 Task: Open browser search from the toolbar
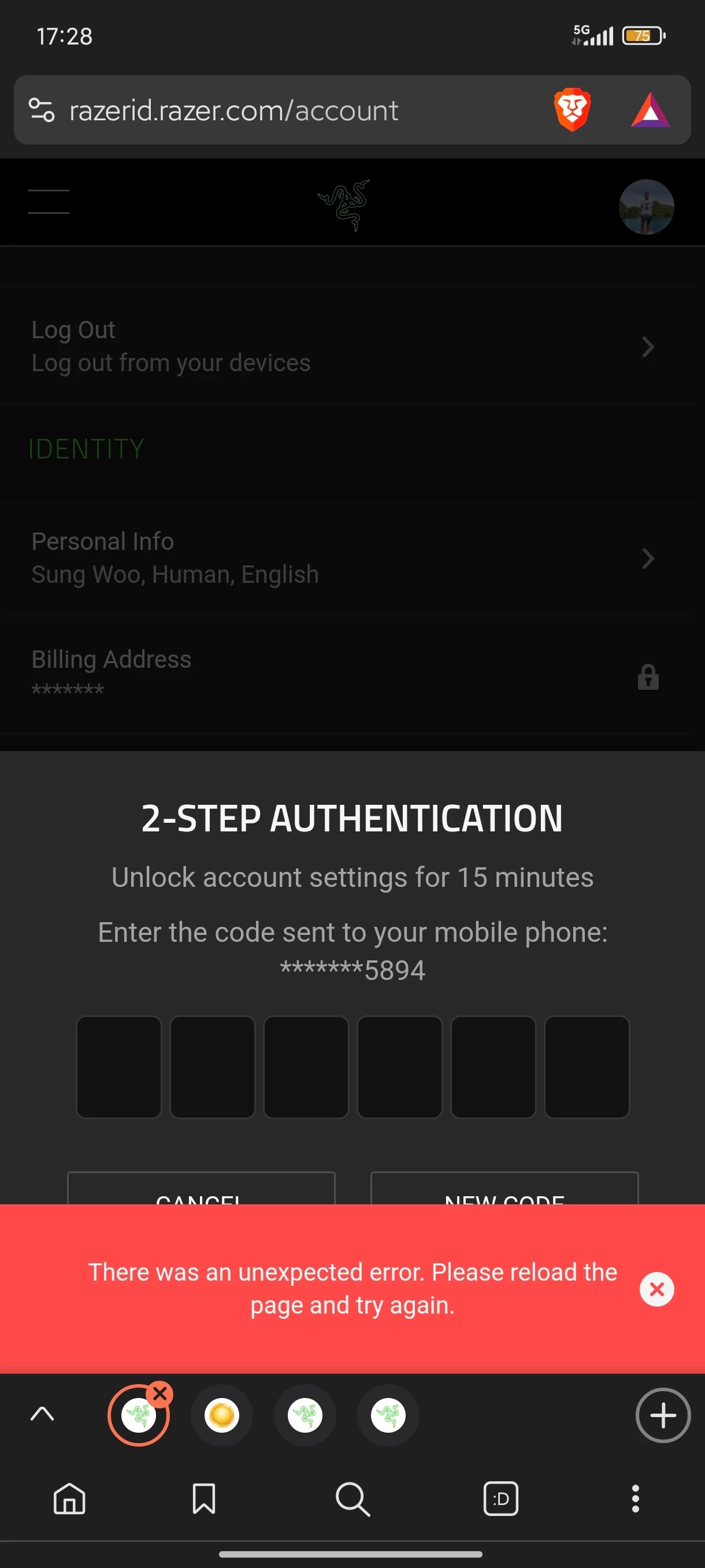[352, 1498]
